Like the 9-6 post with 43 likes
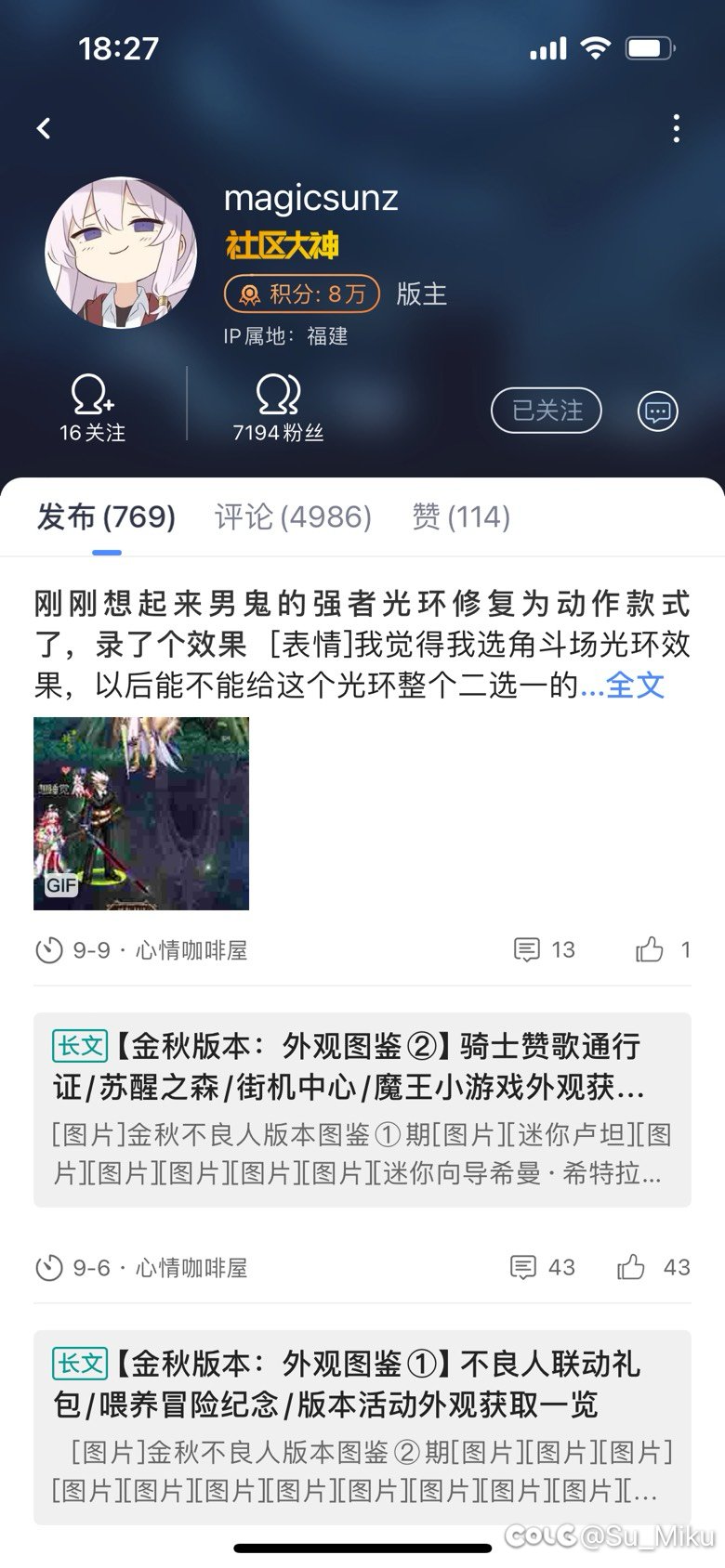 point(653,1267)
